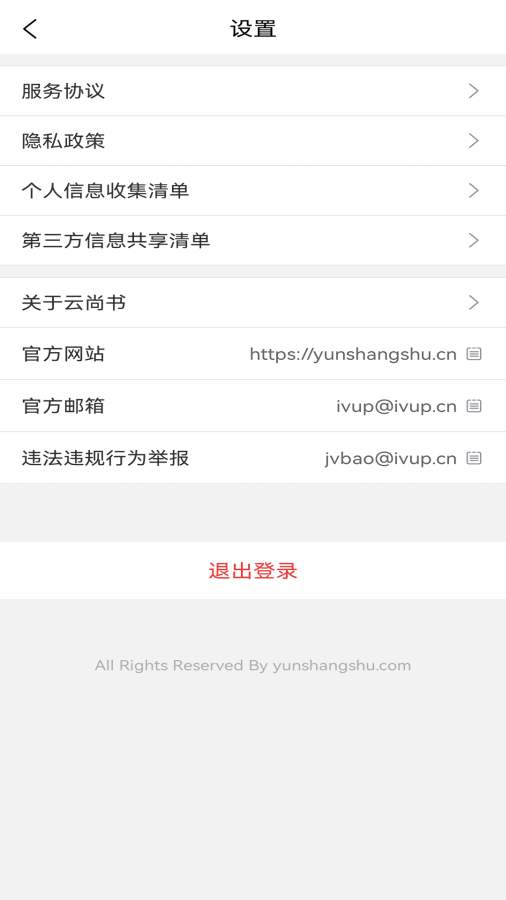Screen dimensions: 506x900
Task: Copy the 官方邮箱 ivup@ivup.cn
Action: coord(473,406)
